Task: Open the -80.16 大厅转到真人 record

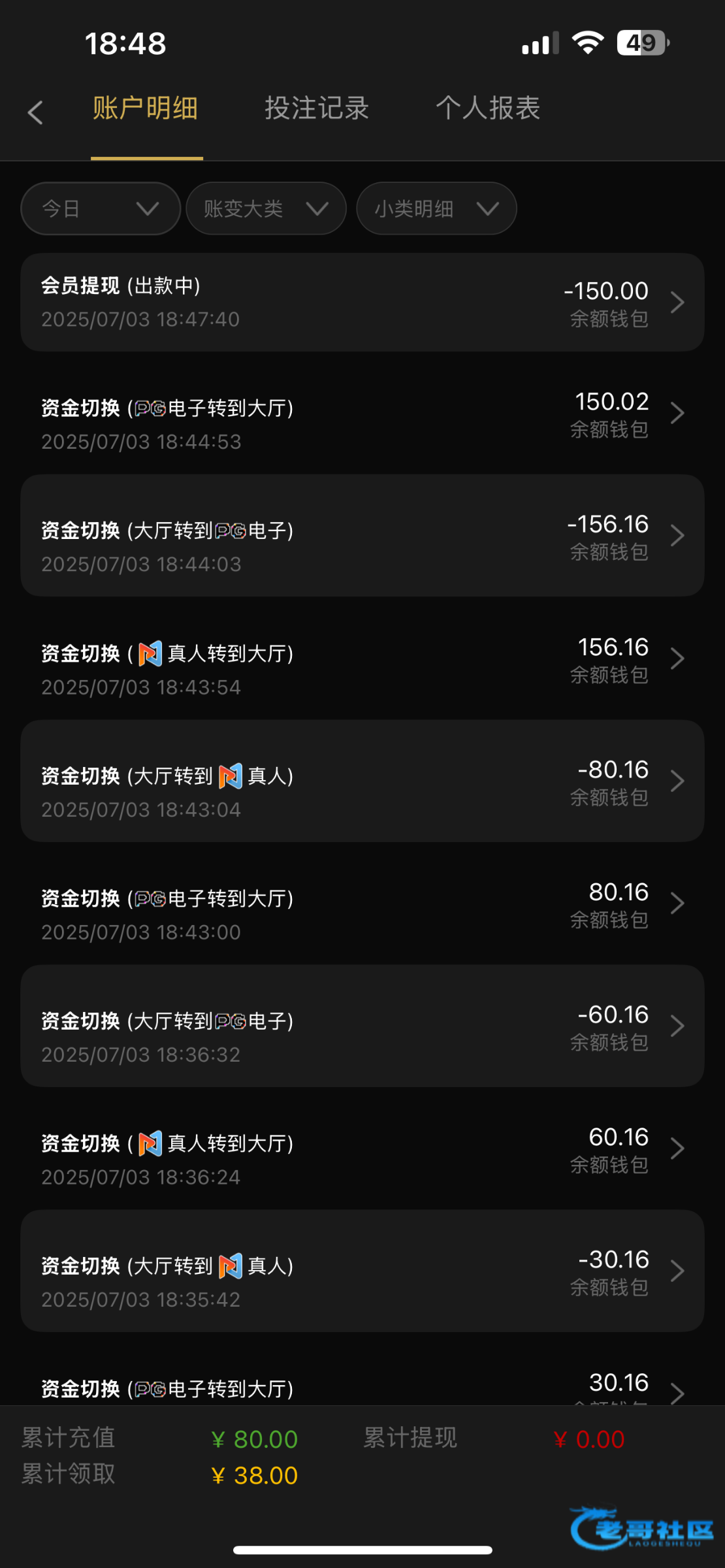Action: [362, 781]
